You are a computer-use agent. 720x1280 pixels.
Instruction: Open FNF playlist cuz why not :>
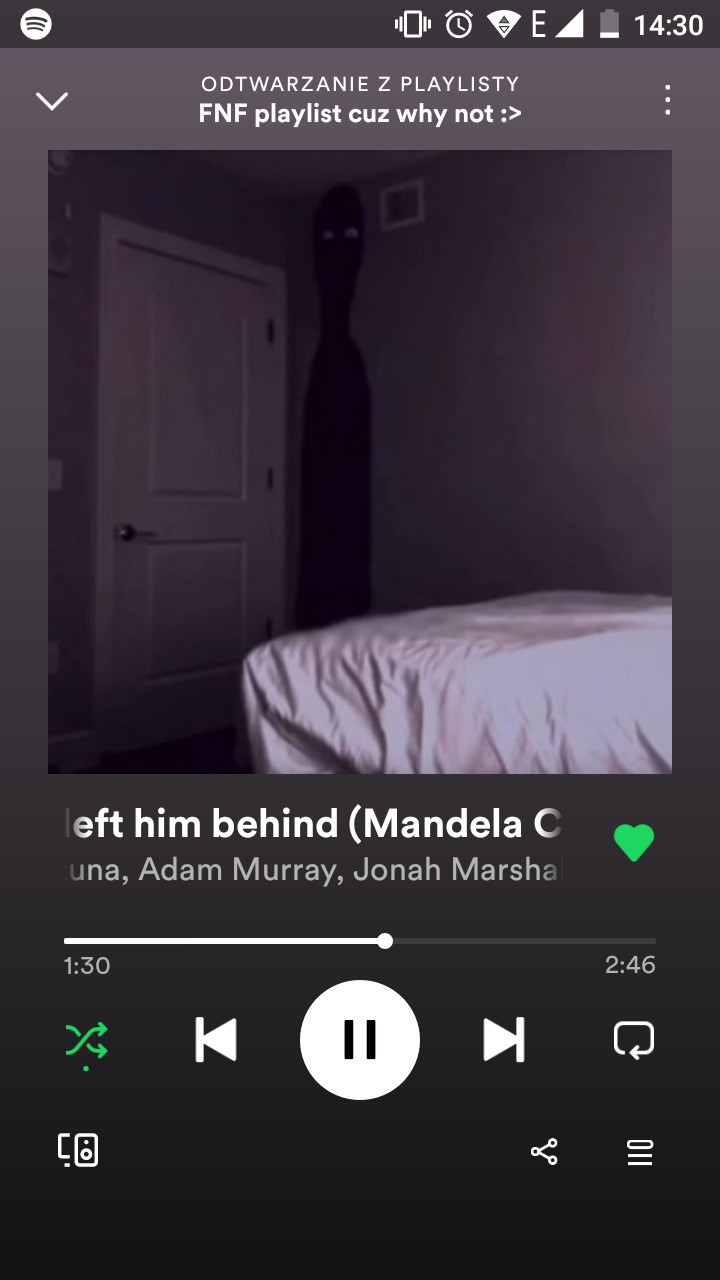(360, 114)
